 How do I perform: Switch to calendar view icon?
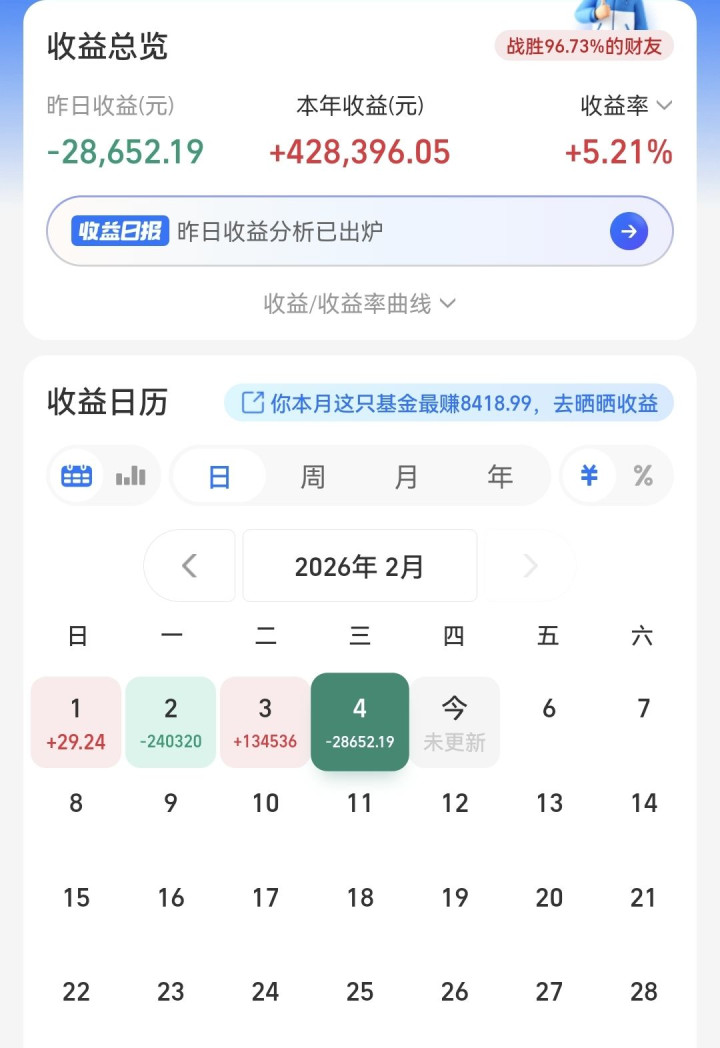(77, 476)
